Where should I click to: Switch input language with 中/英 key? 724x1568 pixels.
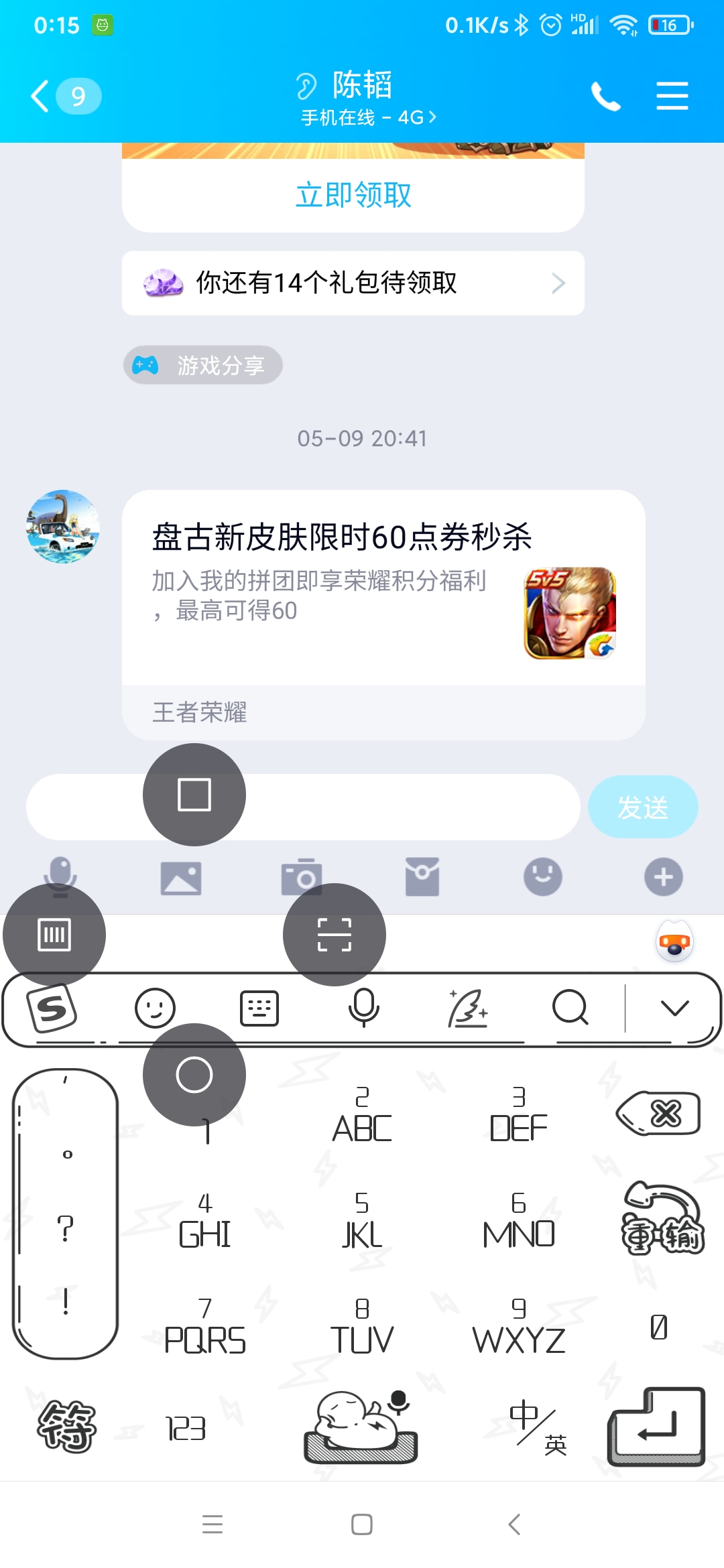(x=538, y=1427)
